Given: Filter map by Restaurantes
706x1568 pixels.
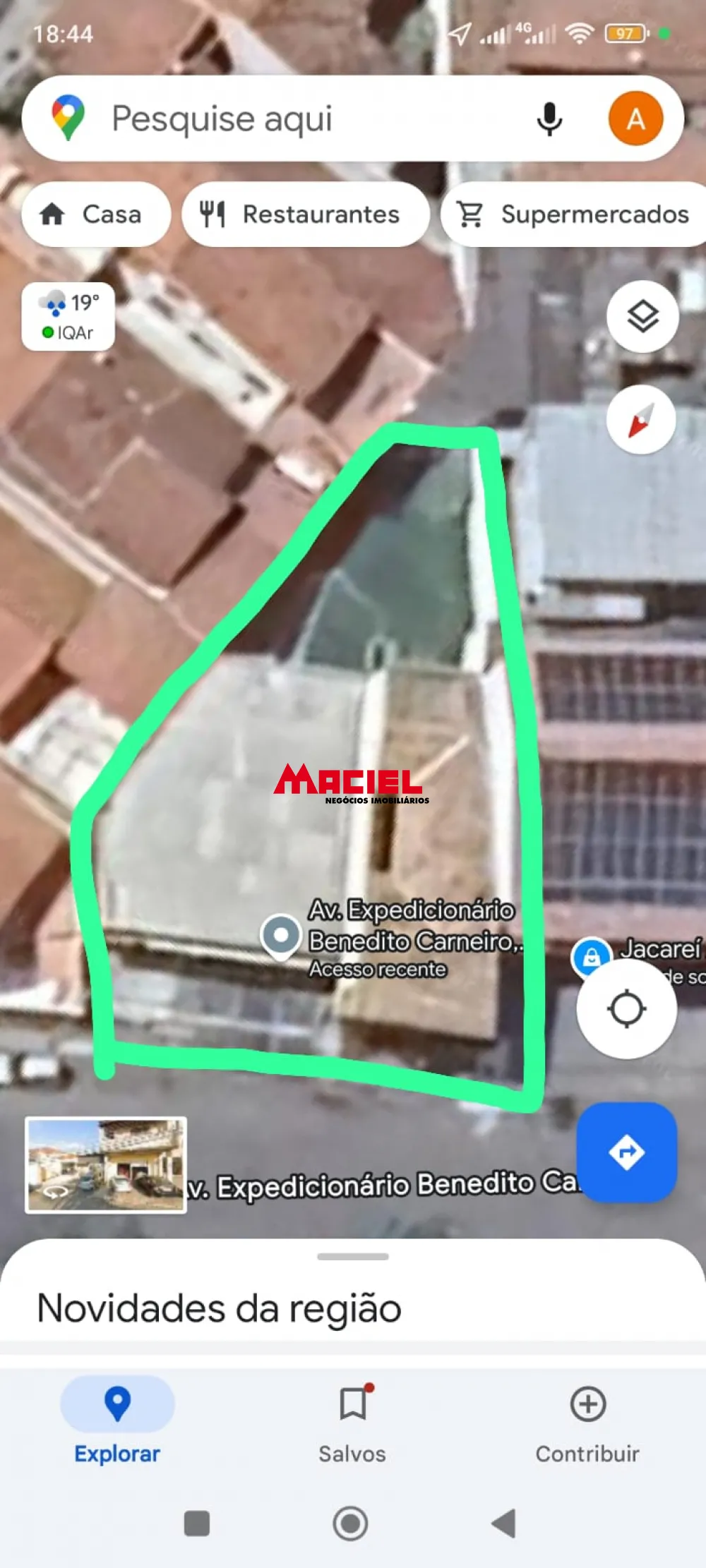Looking at the screenshot, I should click(305, 214).
